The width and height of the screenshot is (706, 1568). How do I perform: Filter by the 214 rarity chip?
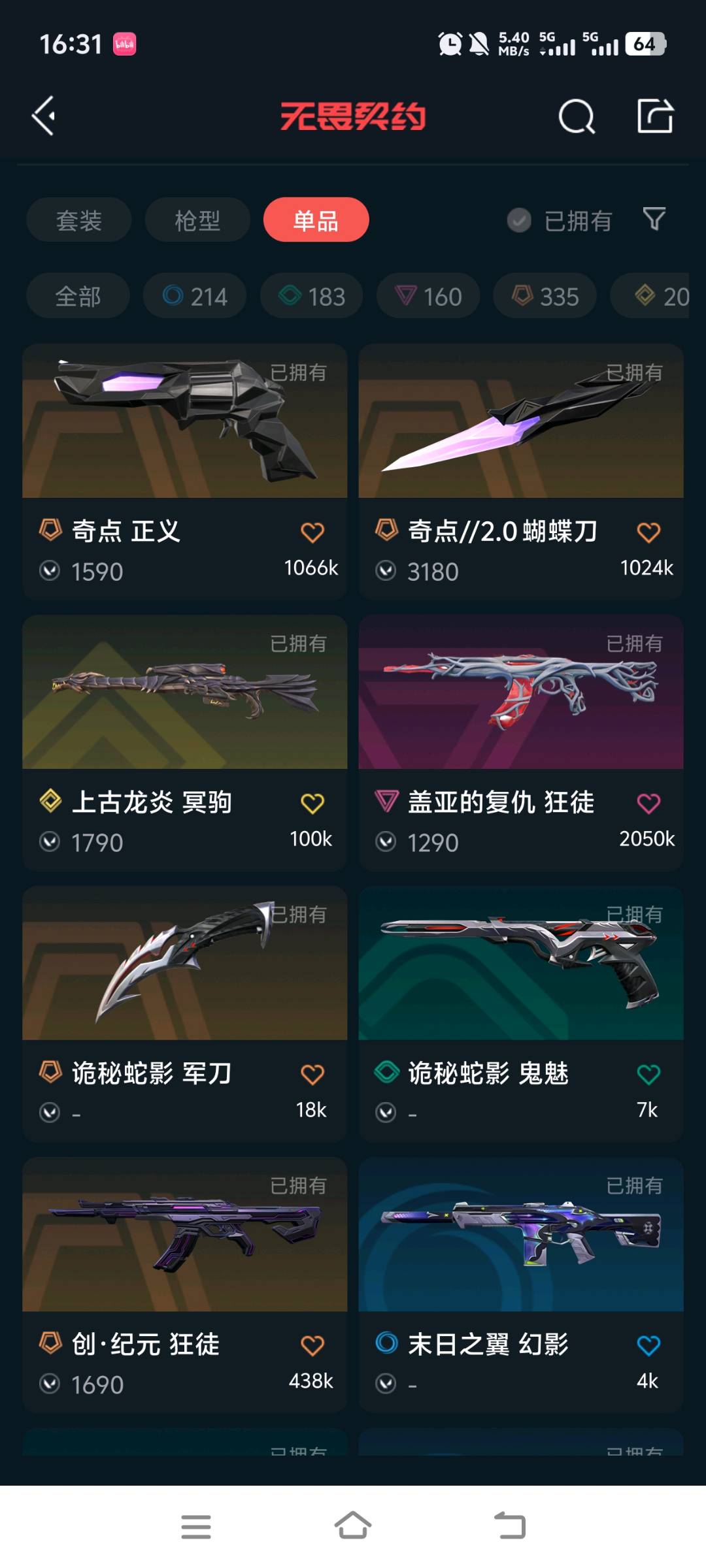coord(195,296)
